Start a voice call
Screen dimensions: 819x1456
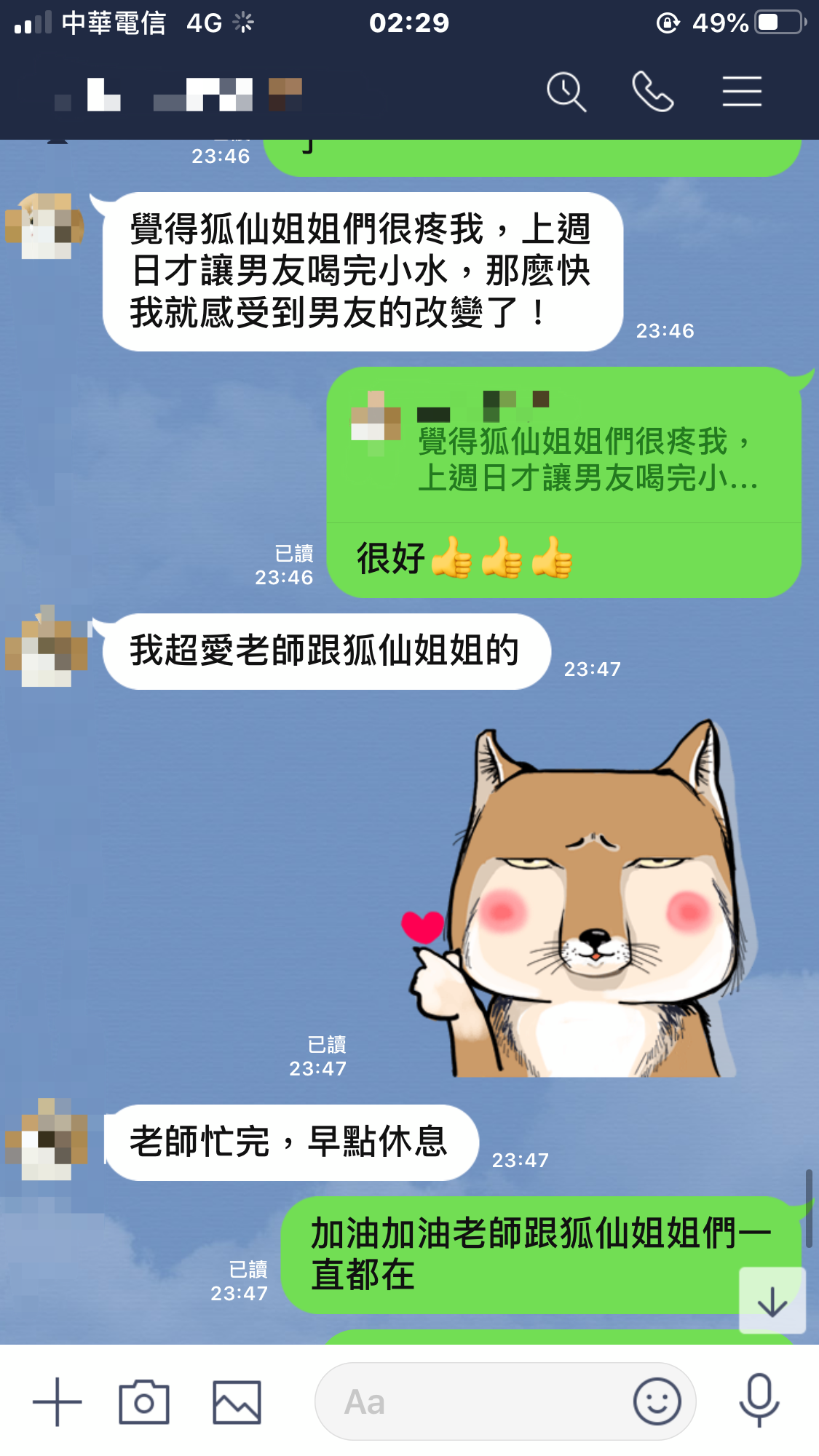(652, 92)
